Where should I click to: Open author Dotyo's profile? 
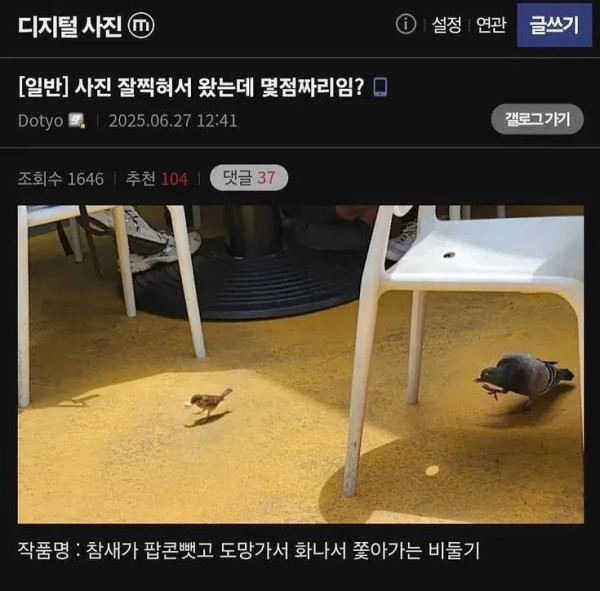(40, 120)
